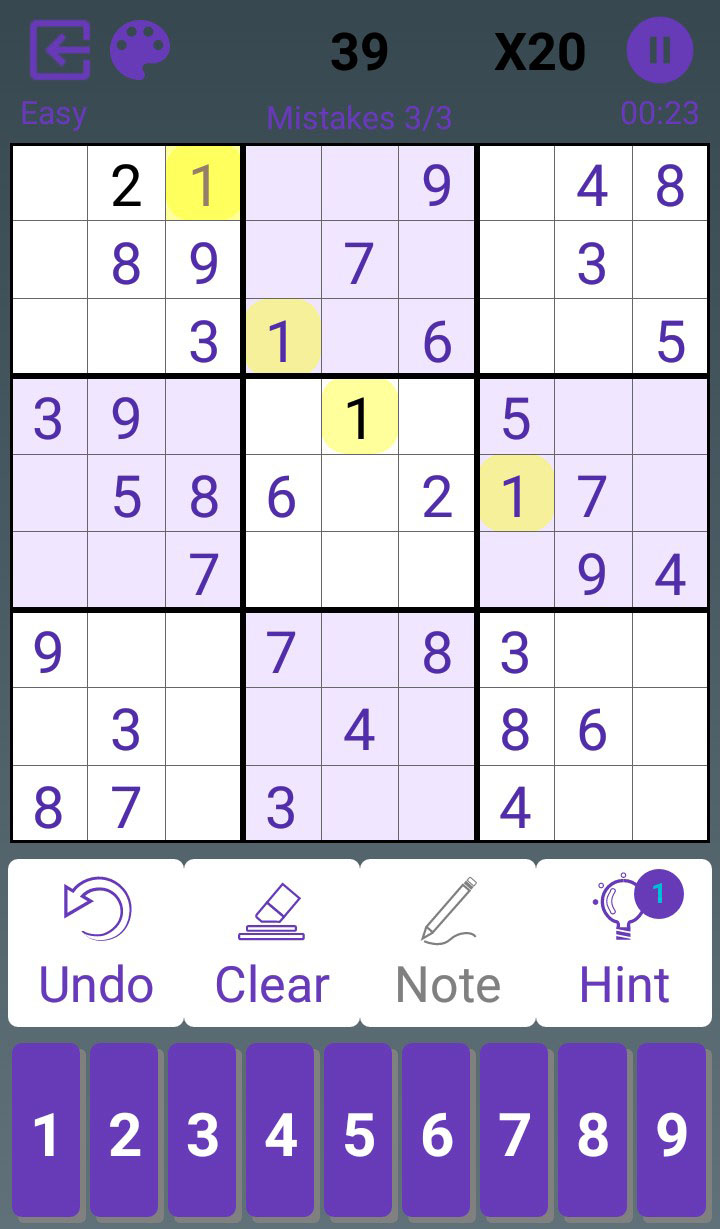This screenshot has height=1229, width=720.
Task: Input number 6 from the keypad
Action: click(x=437, y=1132)
